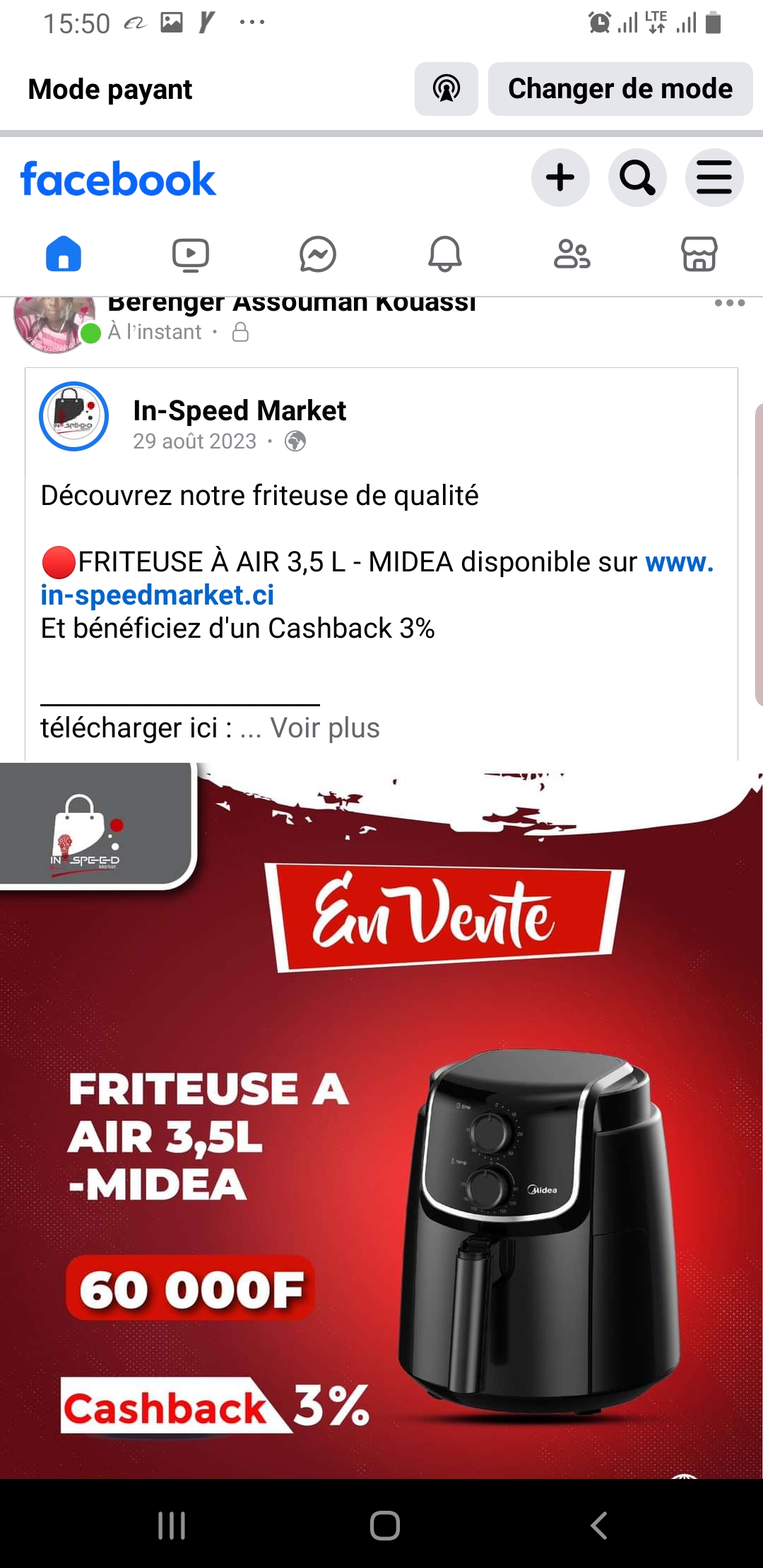Screen dimensions: 763x1568
Task: Switch to the Video tab
Action: pyautogui.click(x=191, y=254)
